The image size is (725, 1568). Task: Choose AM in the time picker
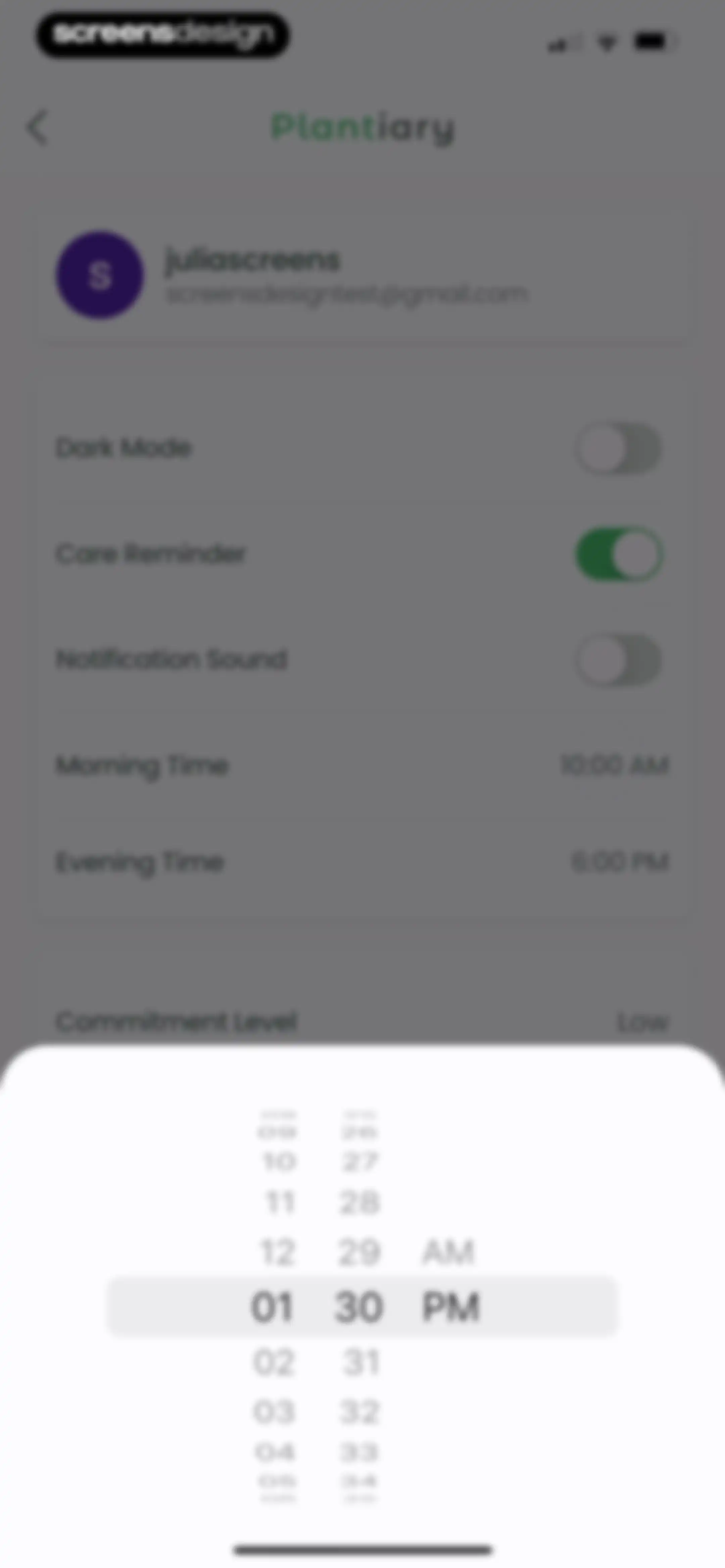(x=448, y=1252)
